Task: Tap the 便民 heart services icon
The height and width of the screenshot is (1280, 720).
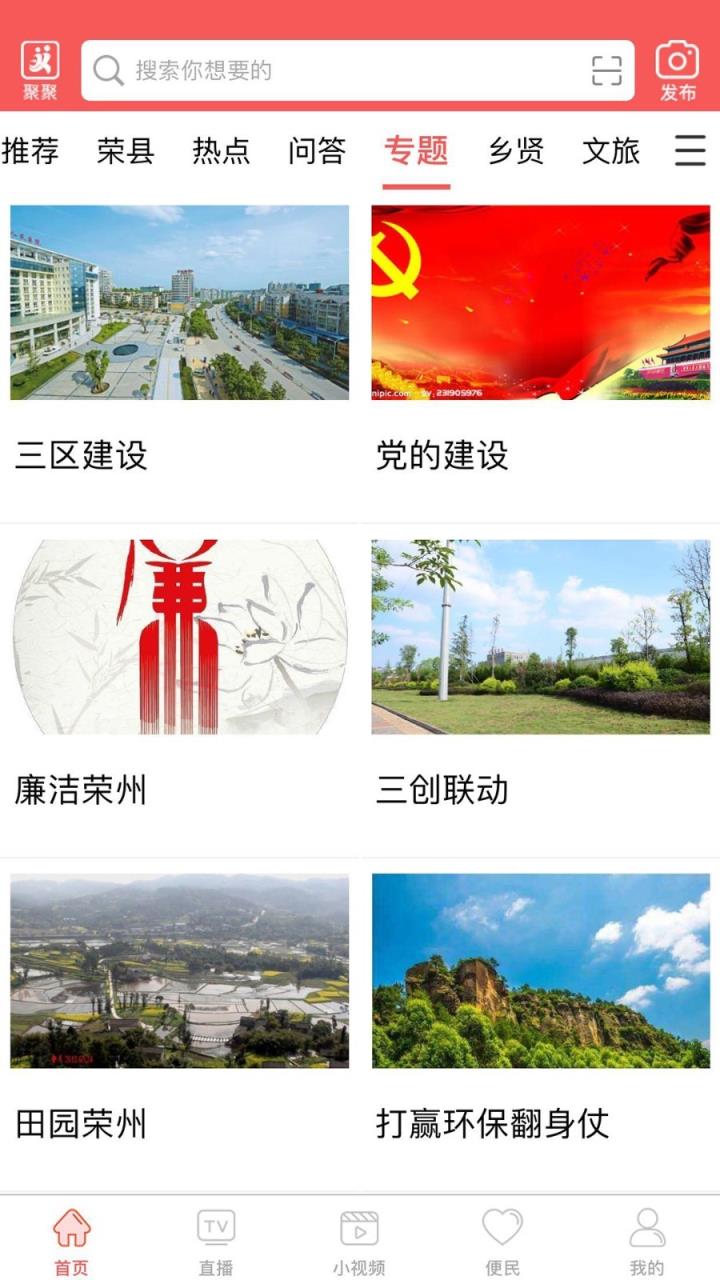Action: point(502,1232)
